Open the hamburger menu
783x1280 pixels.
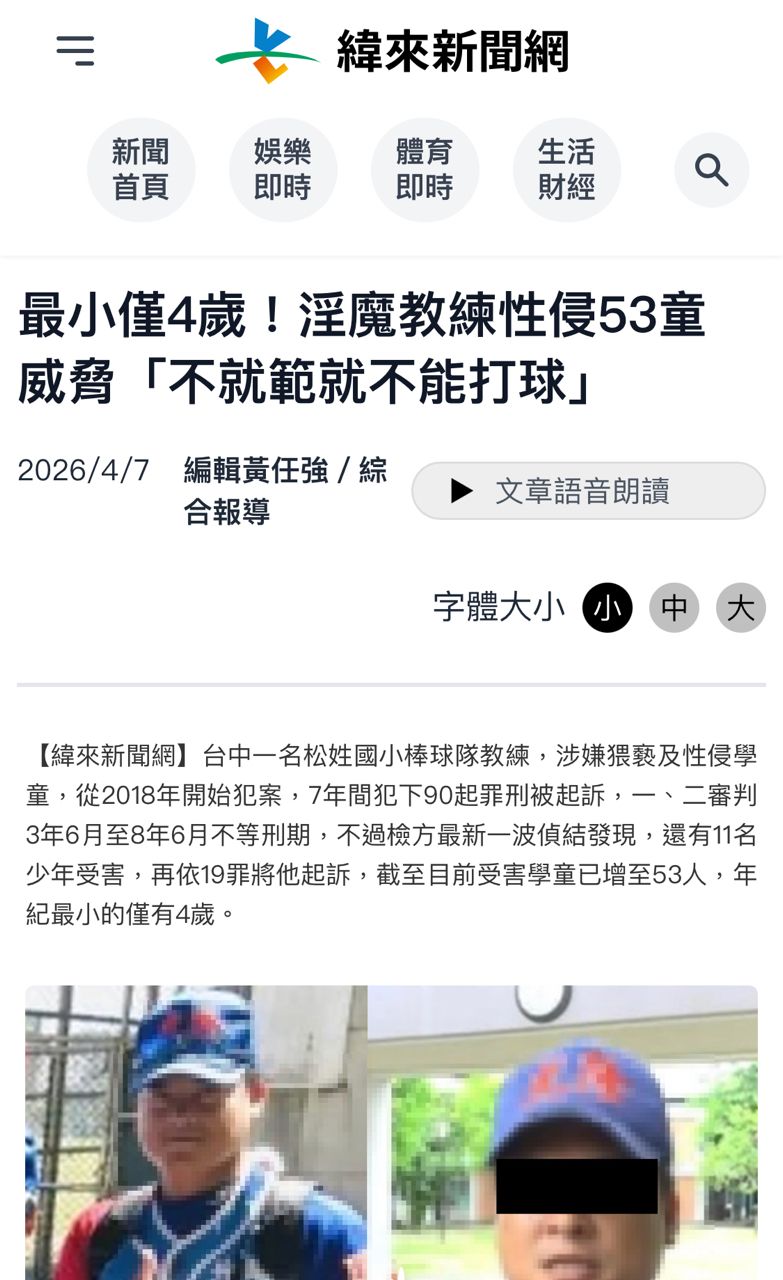click(75, 50)
